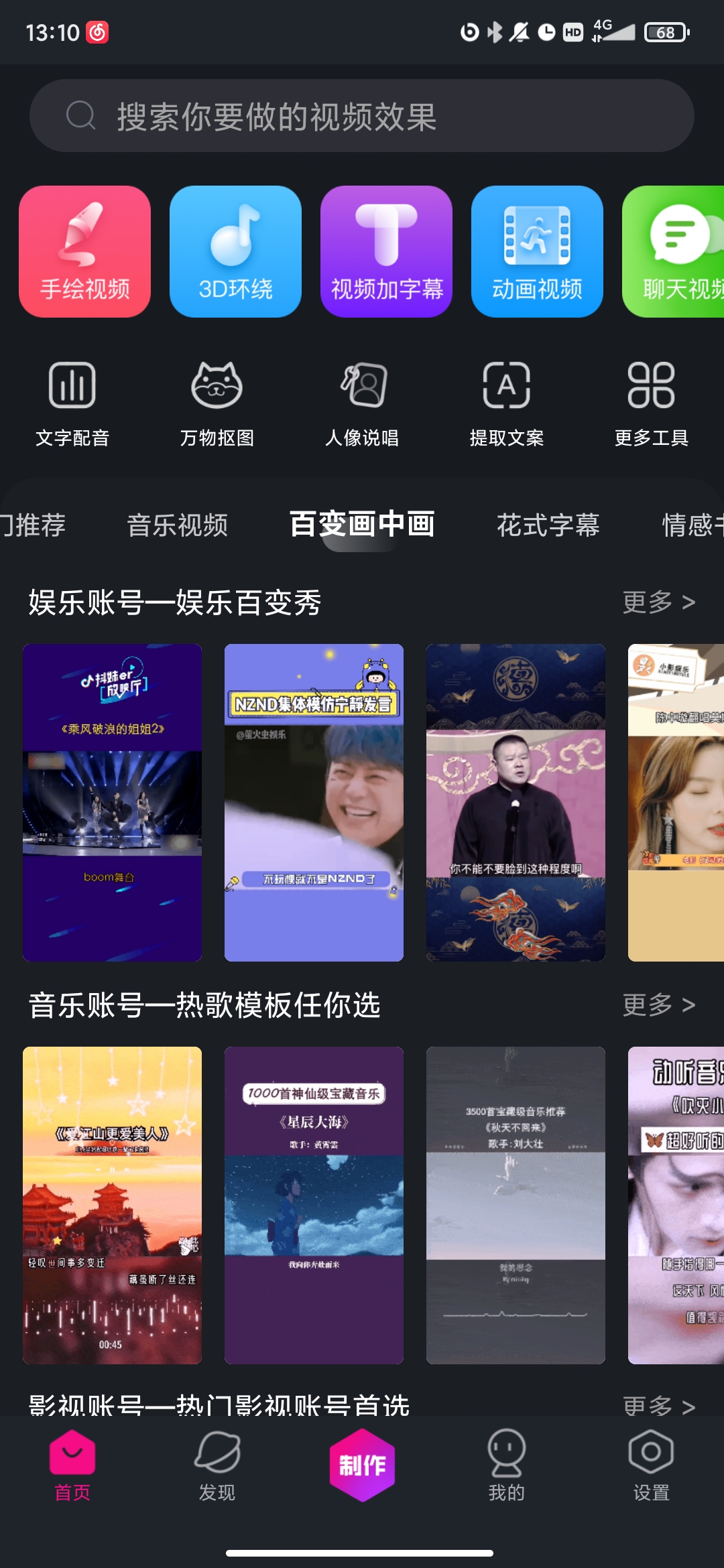The height and width of the screenshot is (1568, 724).
Task: Launch the 3D环绕 feature
Action: click(x=235, y=251)
